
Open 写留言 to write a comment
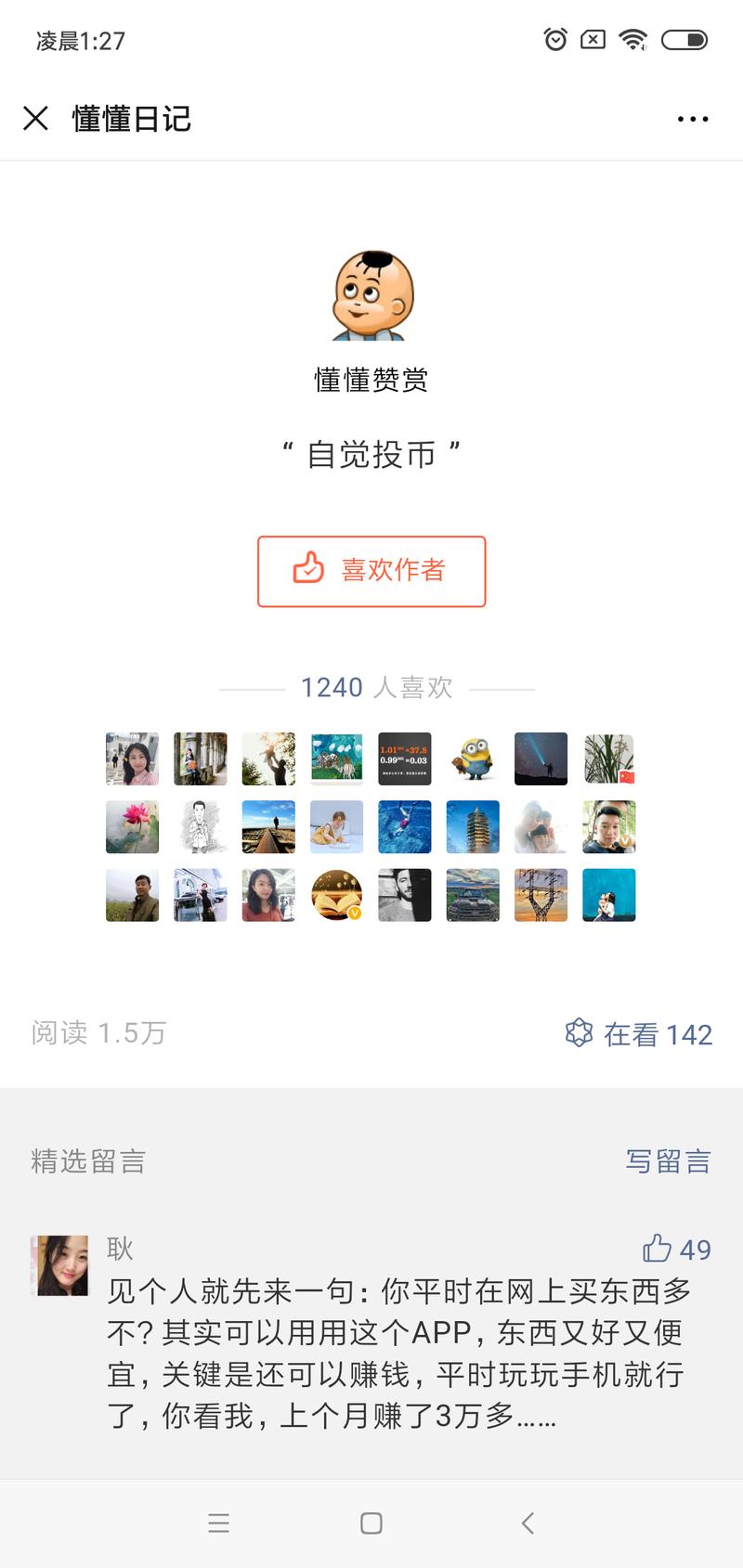668,1161
